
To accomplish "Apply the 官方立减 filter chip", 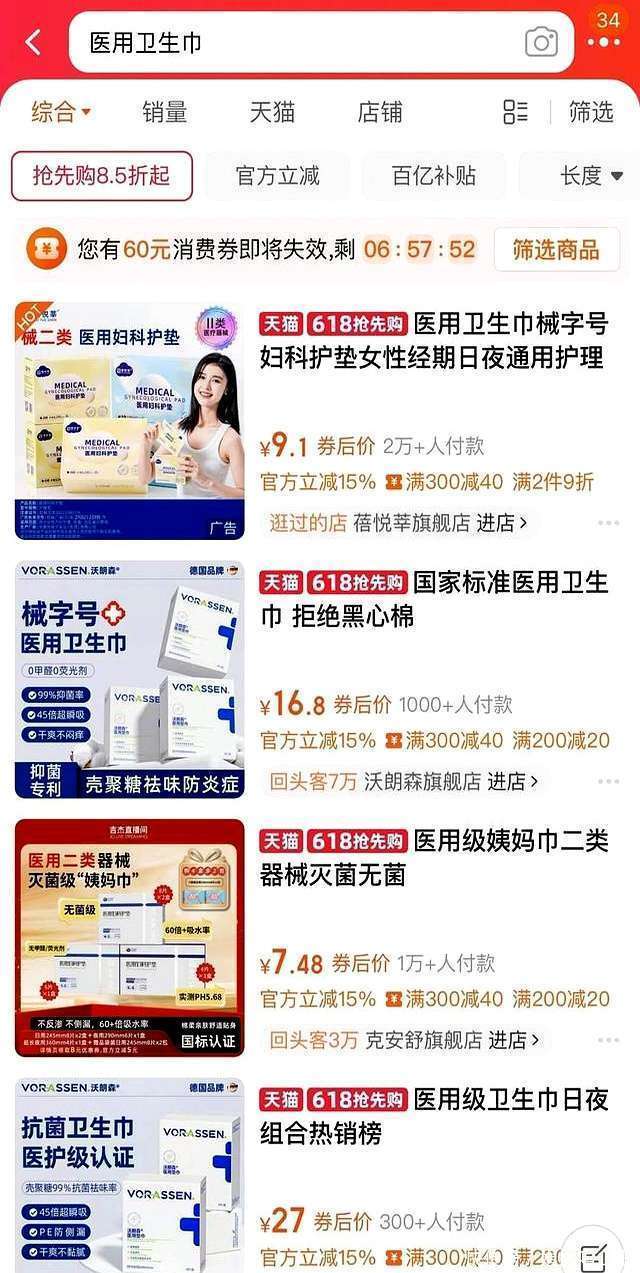I will [x=277, y=176].
